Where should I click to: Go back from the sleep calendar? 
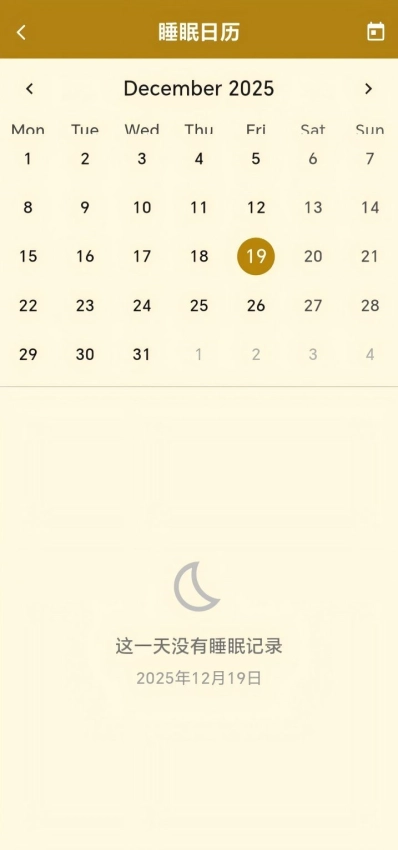point(21,33)
